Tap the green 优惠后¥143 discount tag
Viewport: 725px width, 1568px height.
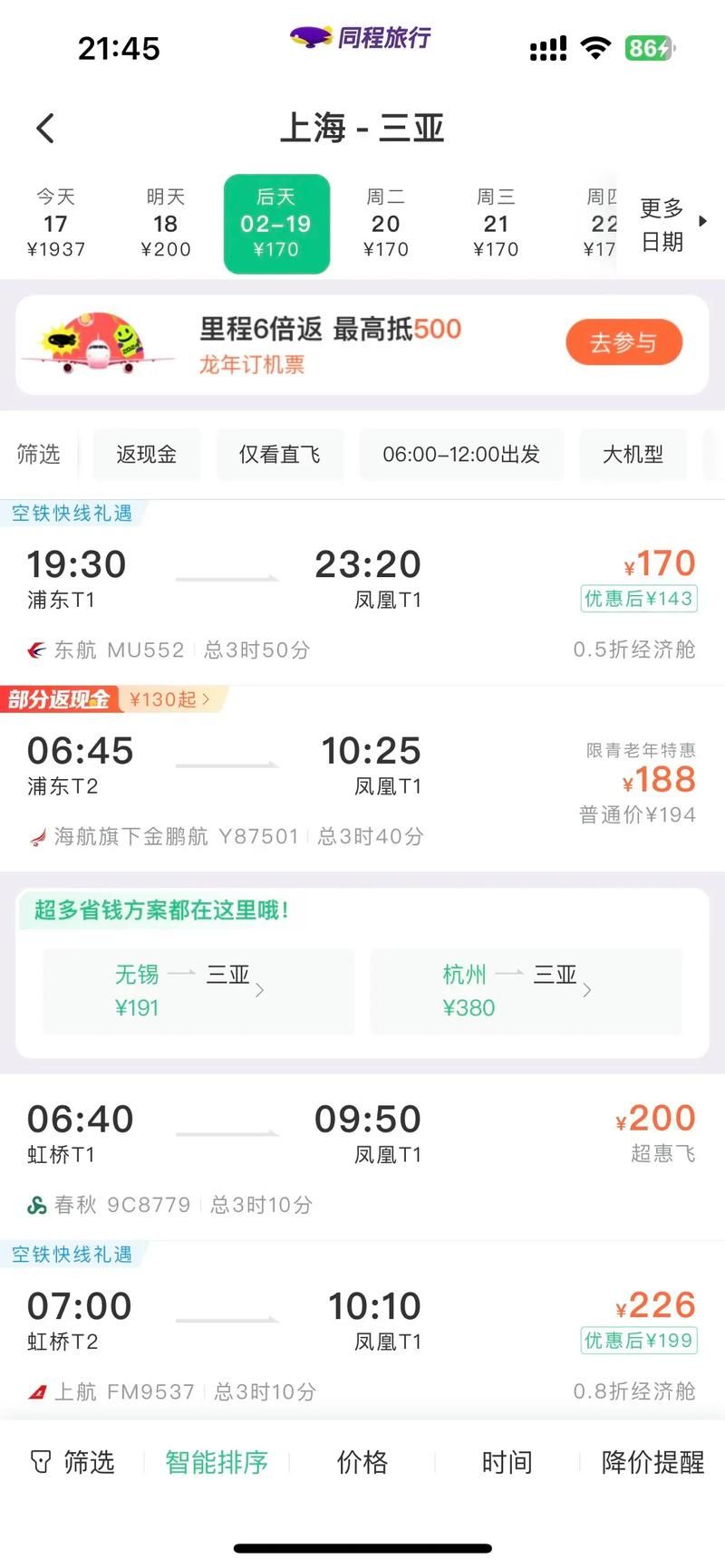click(639, 599)
